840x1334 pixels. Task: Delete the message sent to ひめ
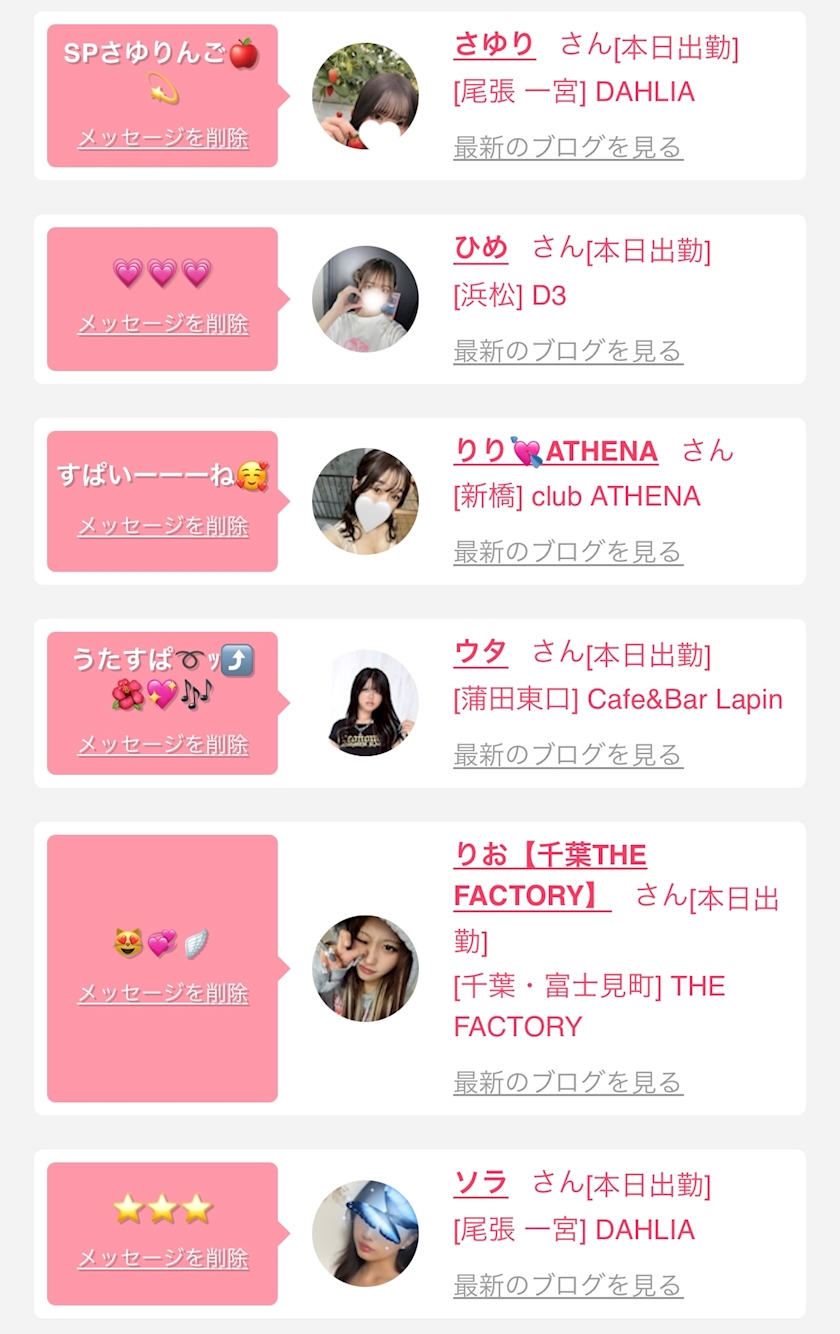(x=163, y=324)
